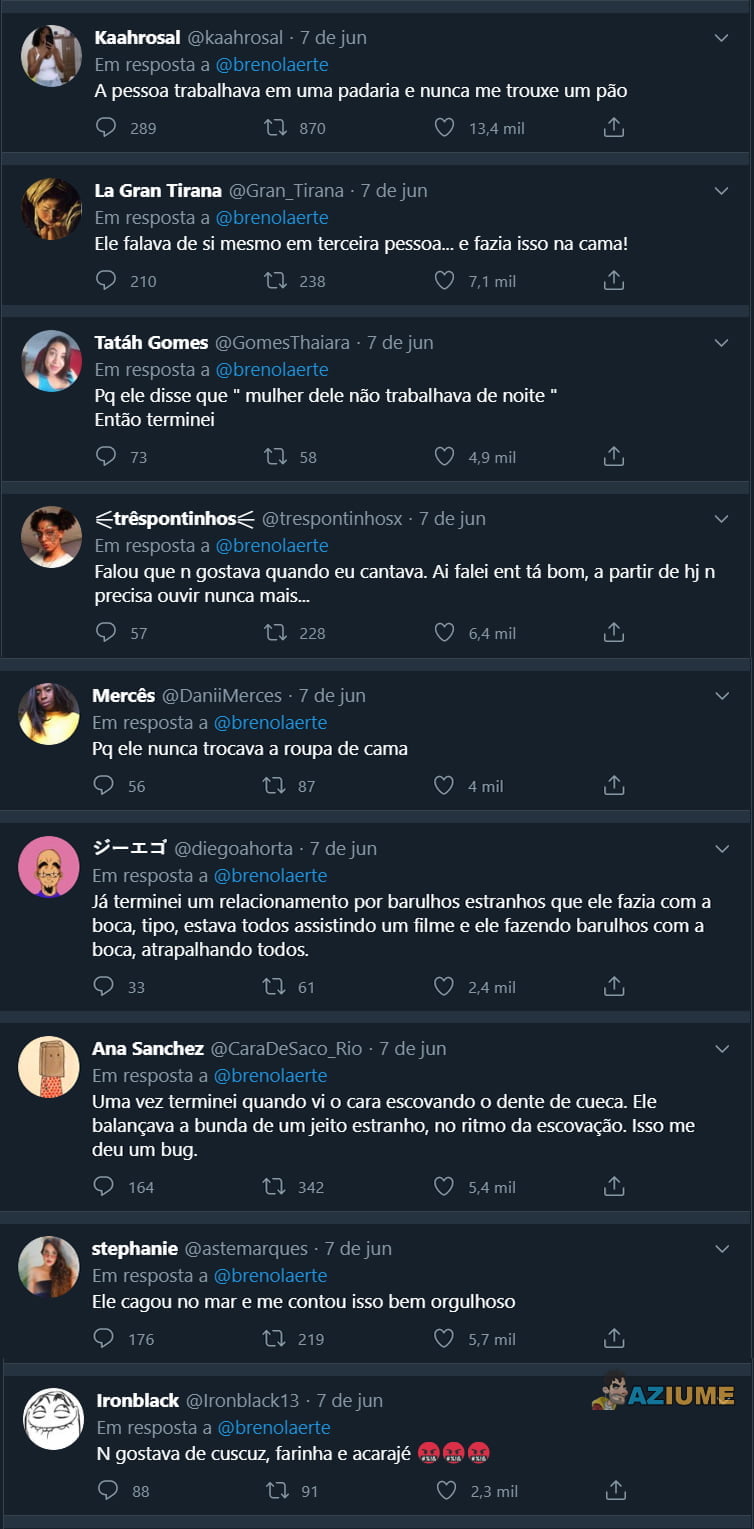This screenshot has width=754, height=1529.
Task: Open the share icon on La Gran Tirana's tweet
Action: (x=614, y=280)
